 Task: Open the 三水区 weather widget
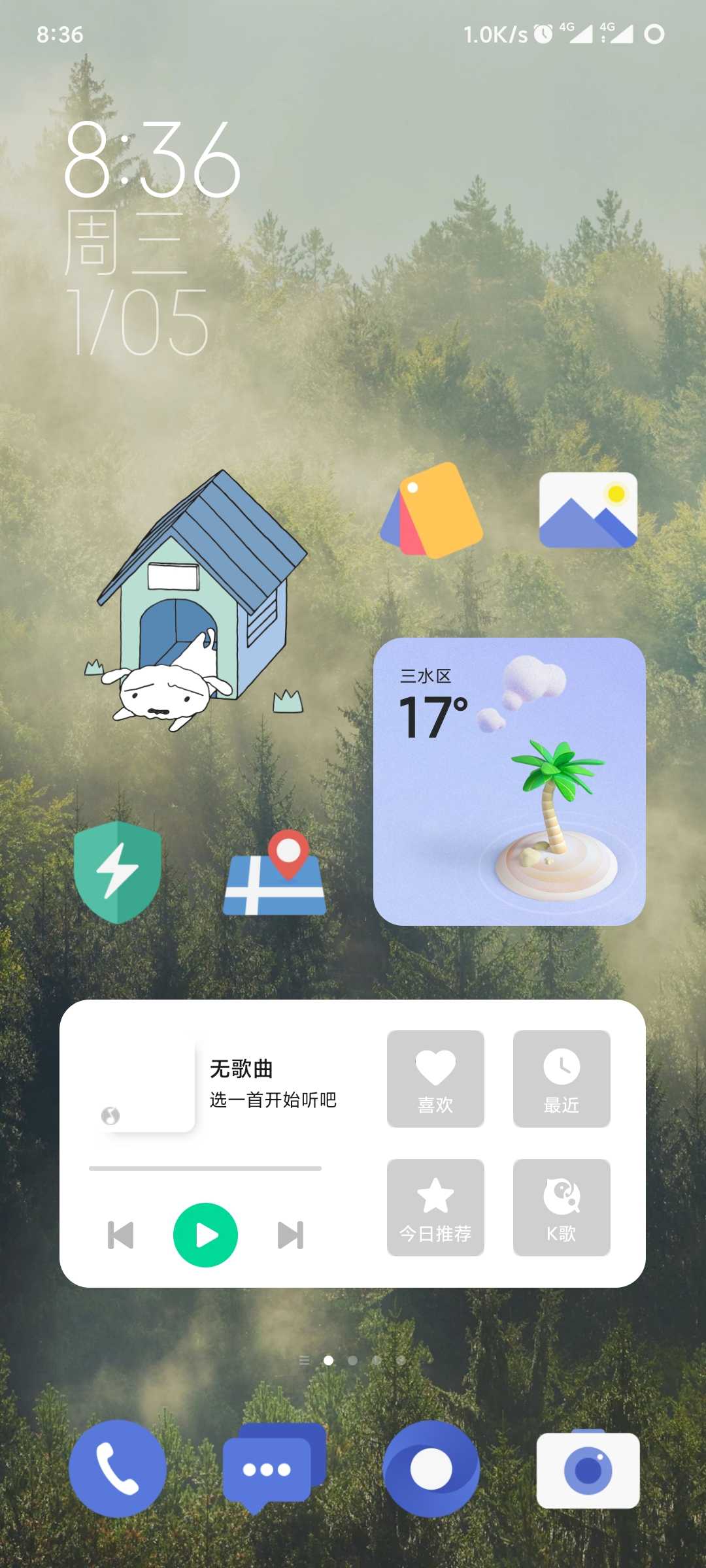tap(509, 781)
